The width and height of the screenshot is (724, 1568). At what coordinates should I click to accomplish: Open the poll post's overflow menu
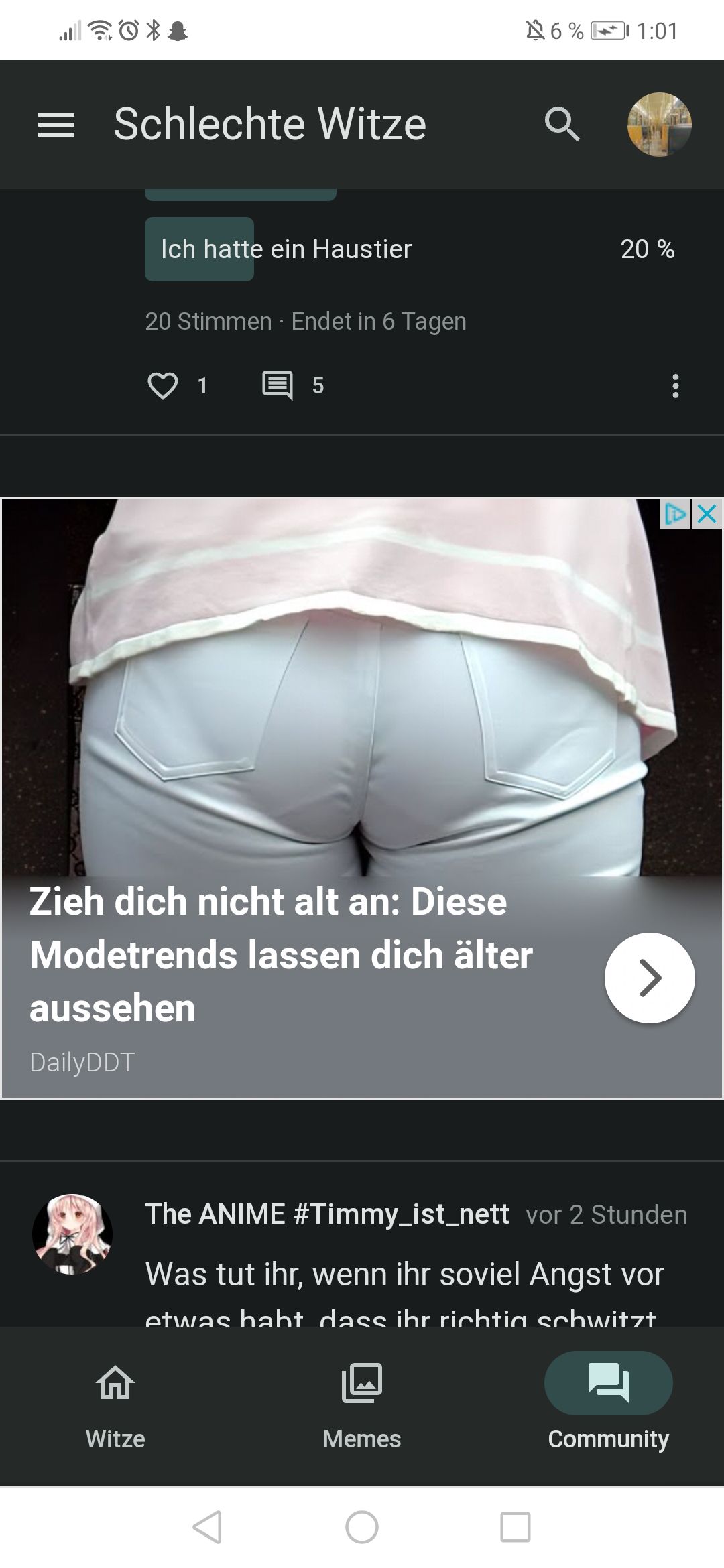tap(675, 386)
